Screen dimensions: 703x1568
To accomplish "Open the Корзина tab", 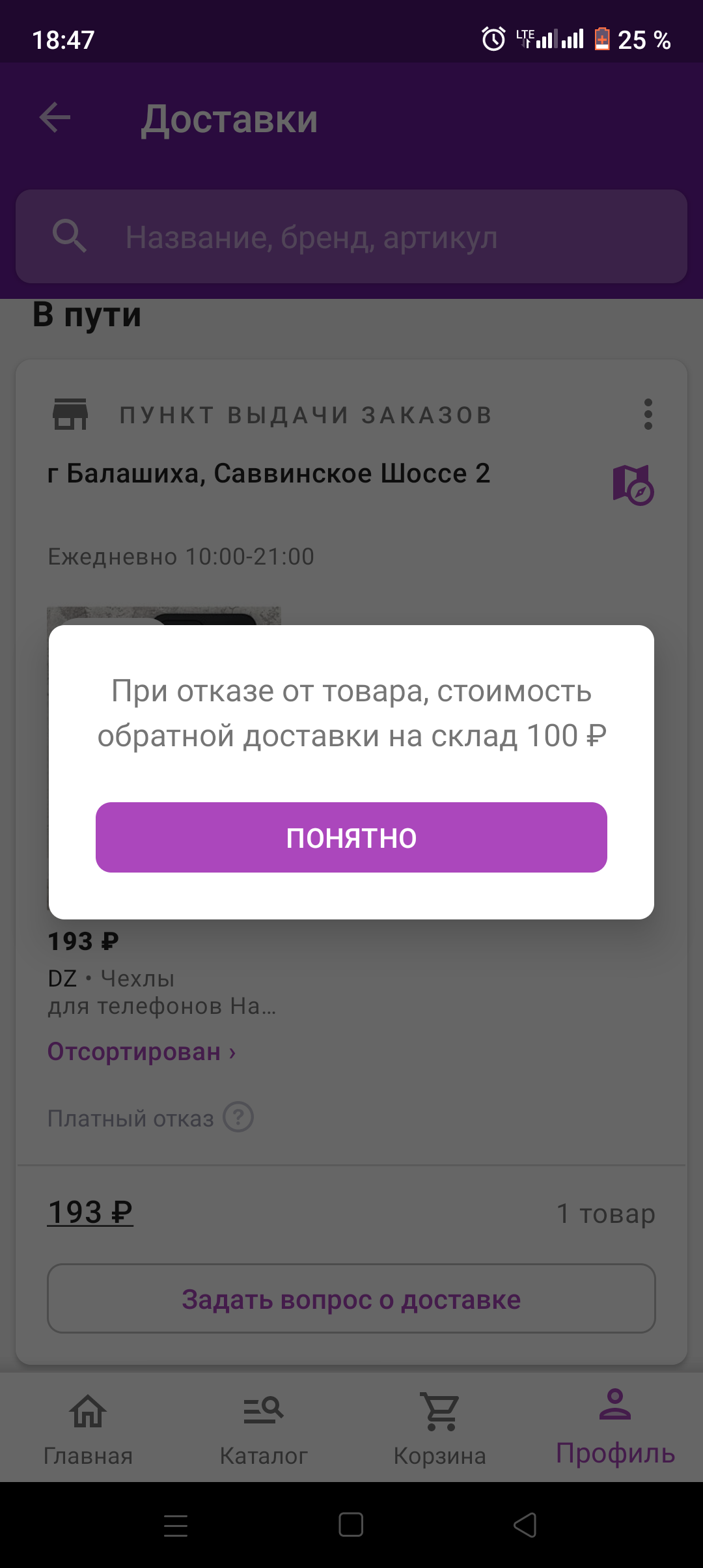I will [x=440, y=1427].
